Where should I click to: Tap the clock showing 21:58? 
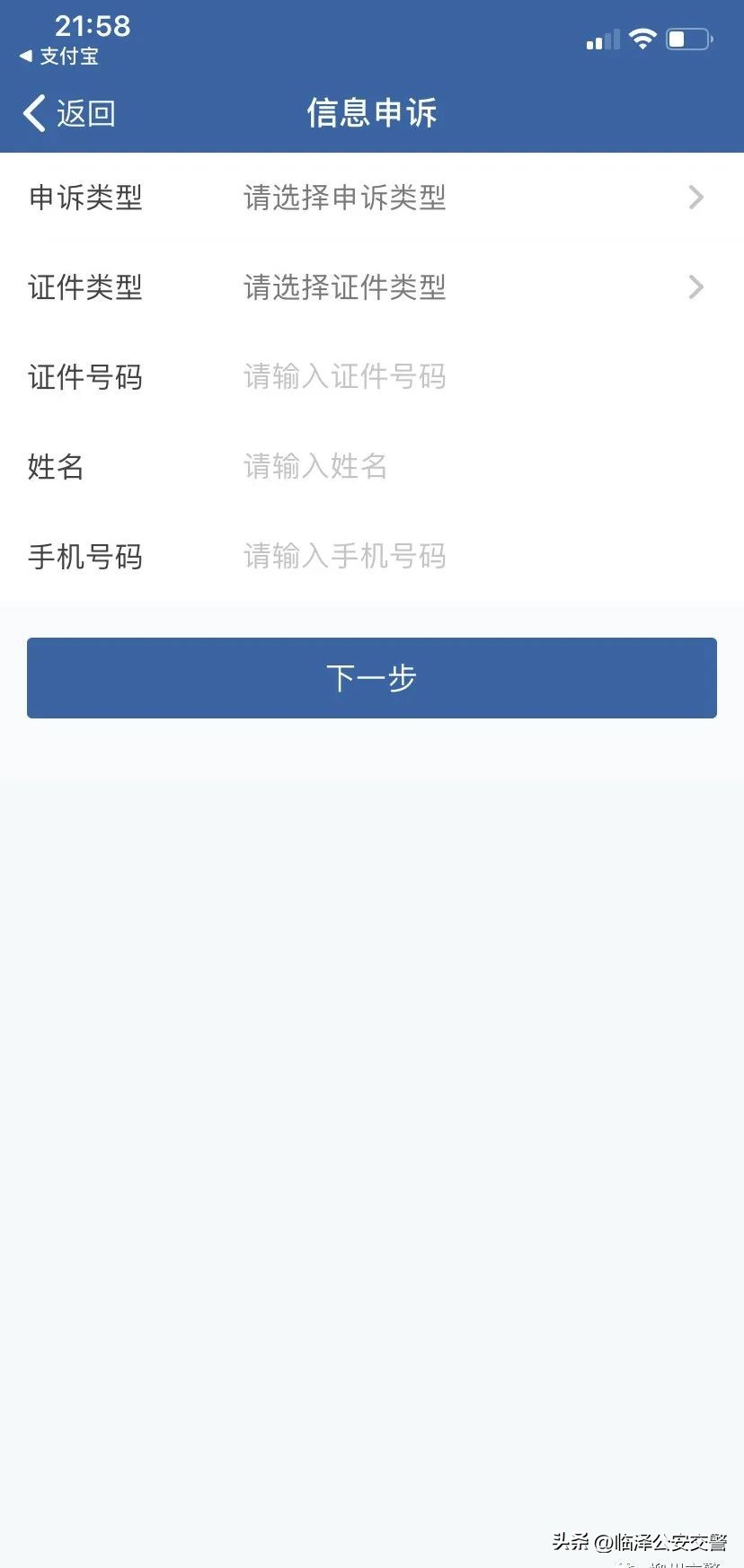[x=94, y=26]
